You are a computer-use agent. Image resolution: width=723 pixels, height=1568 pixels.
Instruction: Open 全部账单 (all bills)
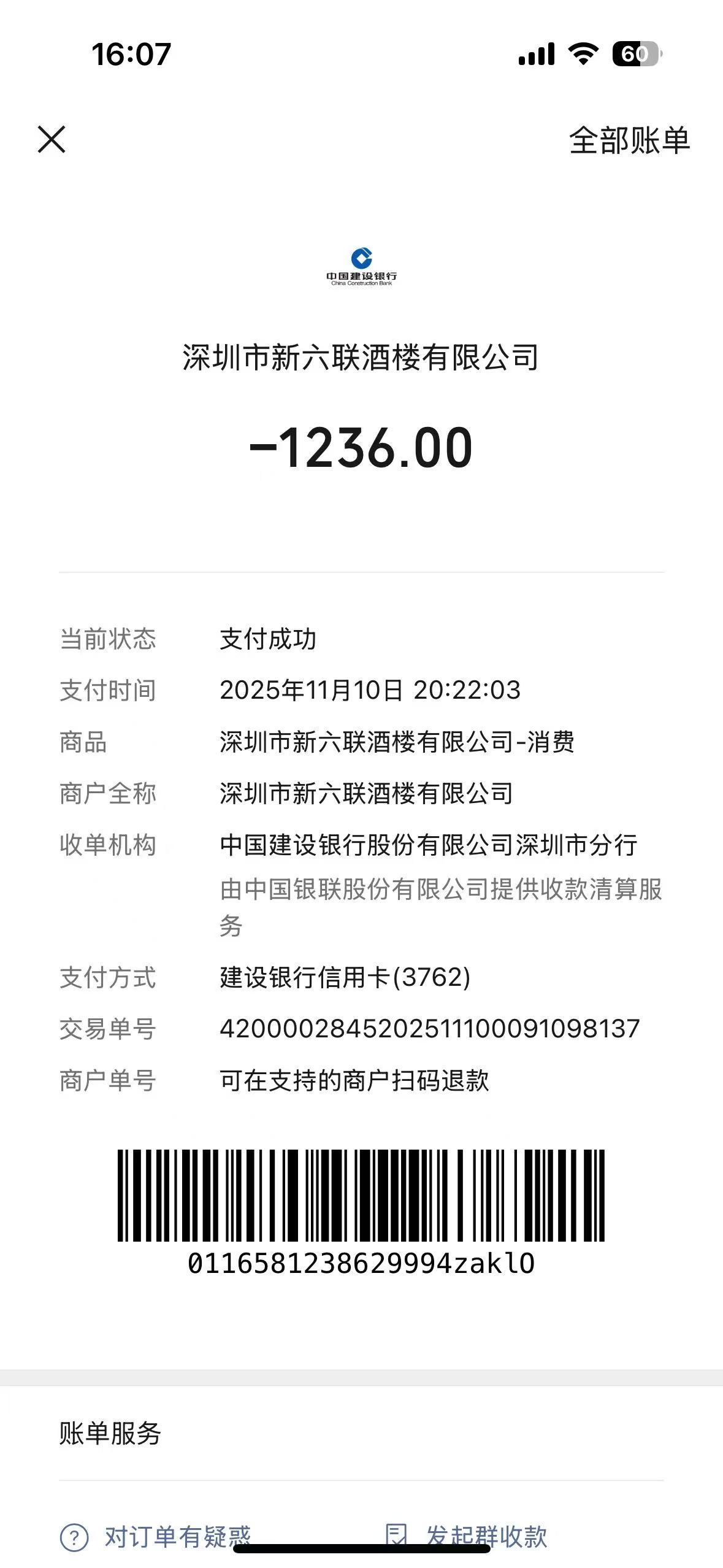pyautogui.click(x=629, y=140)
